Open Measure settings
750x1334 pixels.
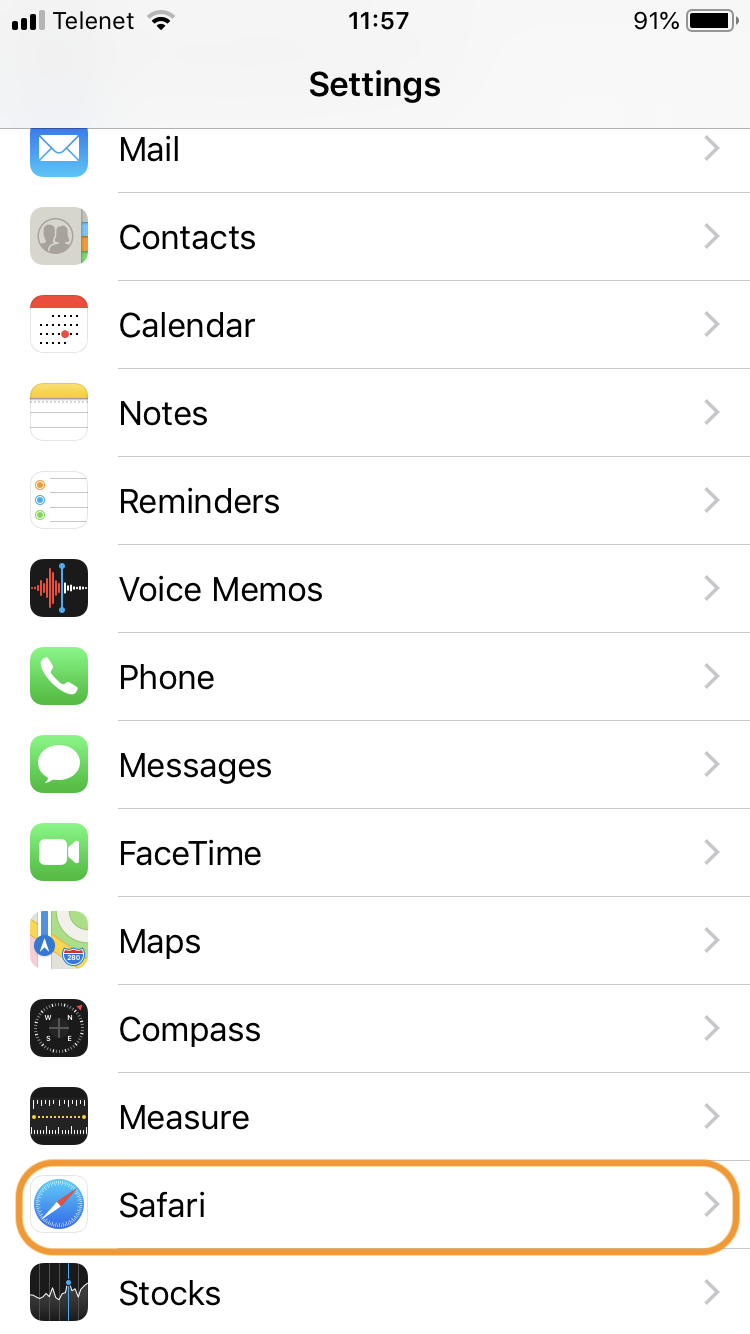tap(375, 1117)
